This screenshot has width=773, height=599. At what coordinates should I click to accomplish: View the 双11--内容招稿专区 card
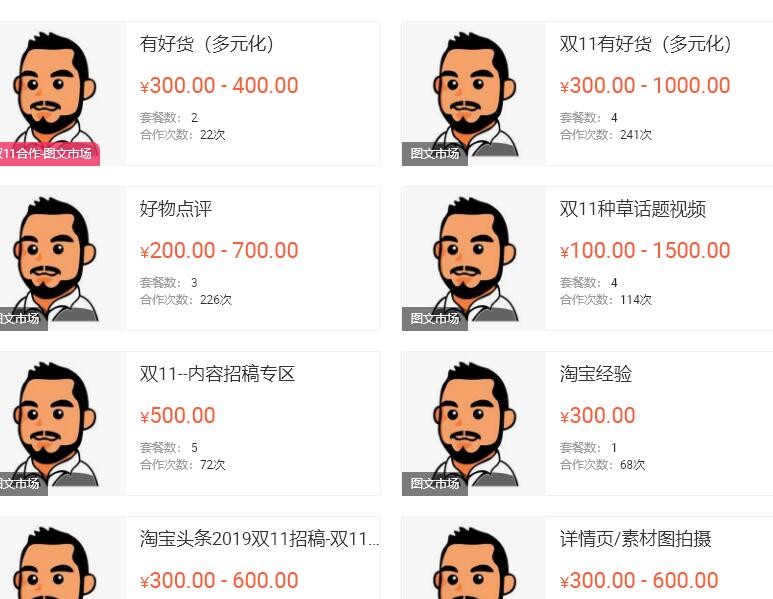(217, 375)
